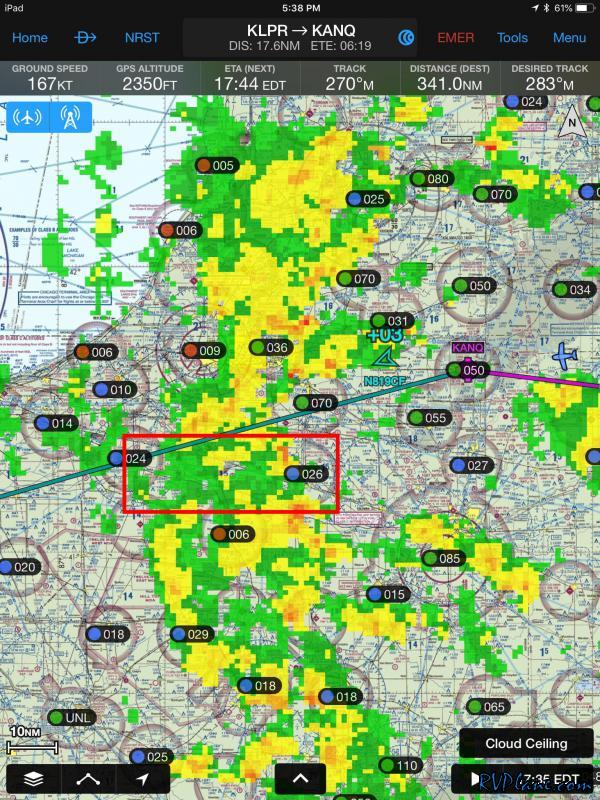Tap the 026 ceiling marker in red box

point(304,474)
